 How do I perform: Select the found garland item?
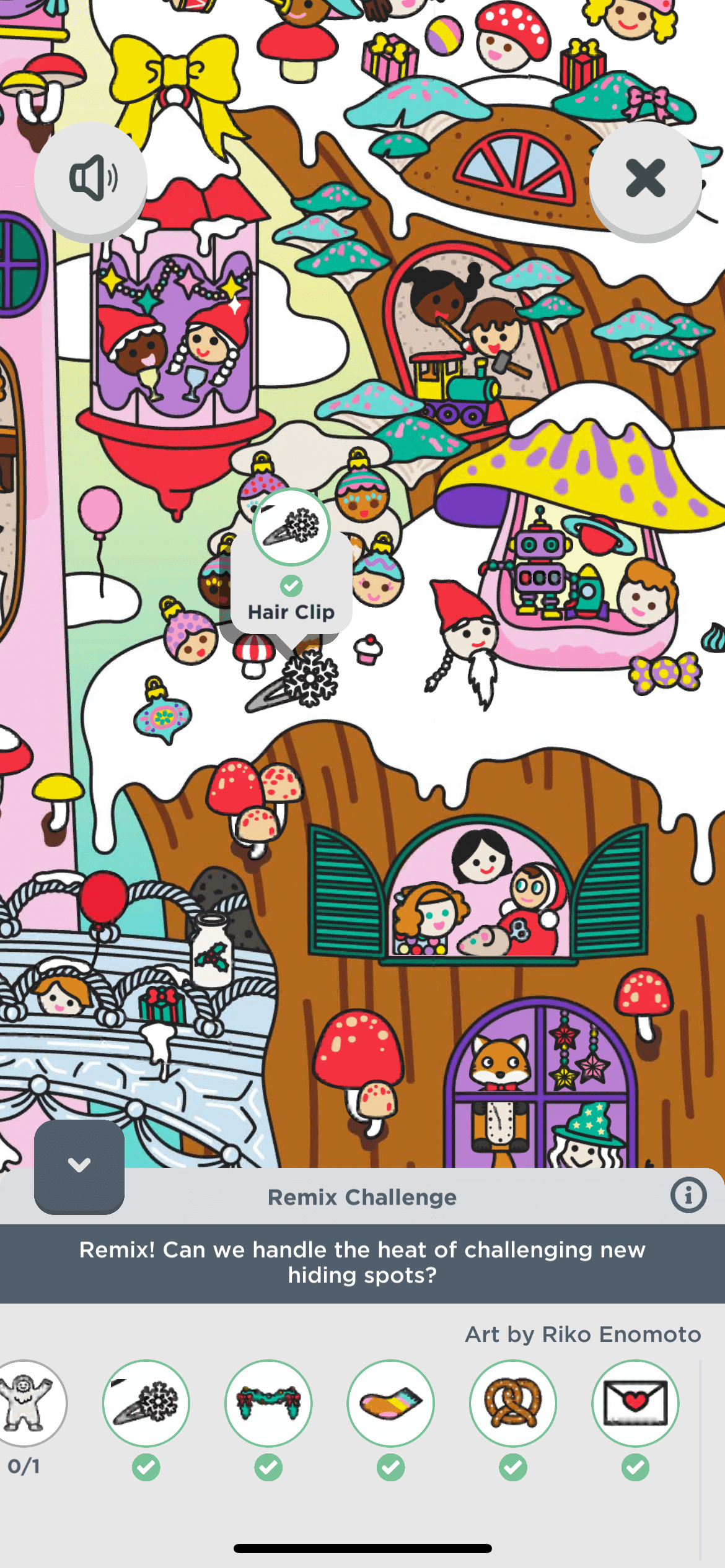pyautogui.click(x=268, y=1403)
